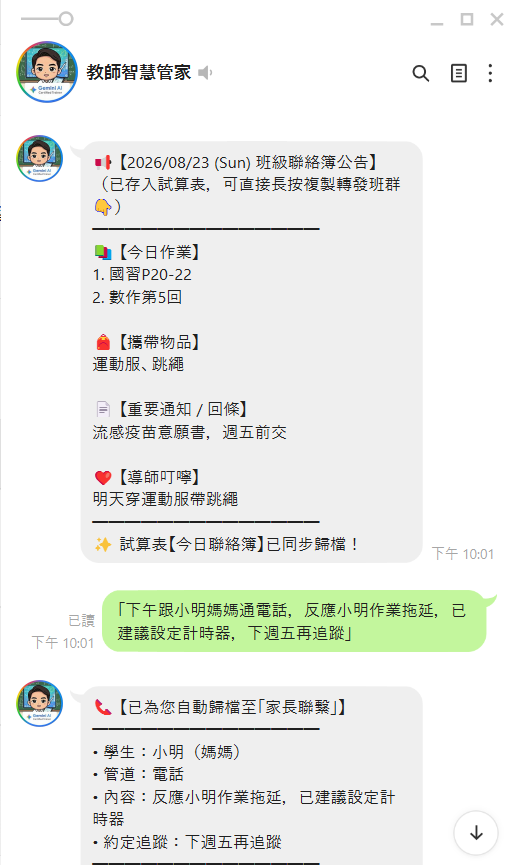
Task: Maximize the chat window
Action: (467, 19)
